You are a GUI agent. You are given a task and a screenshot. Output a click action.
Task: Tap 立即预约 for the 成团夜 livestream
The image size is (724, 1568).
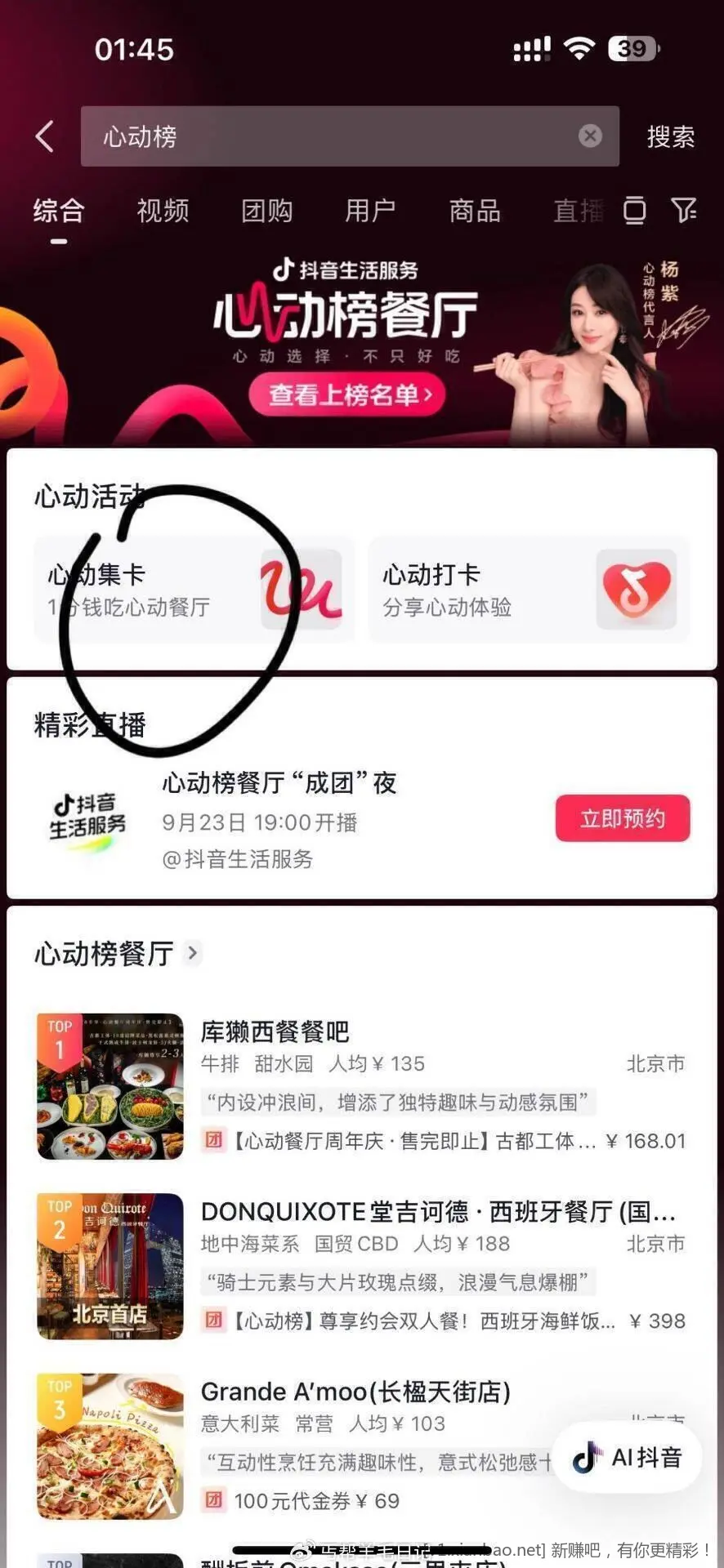pyautogui.click(x=622, y=818)
